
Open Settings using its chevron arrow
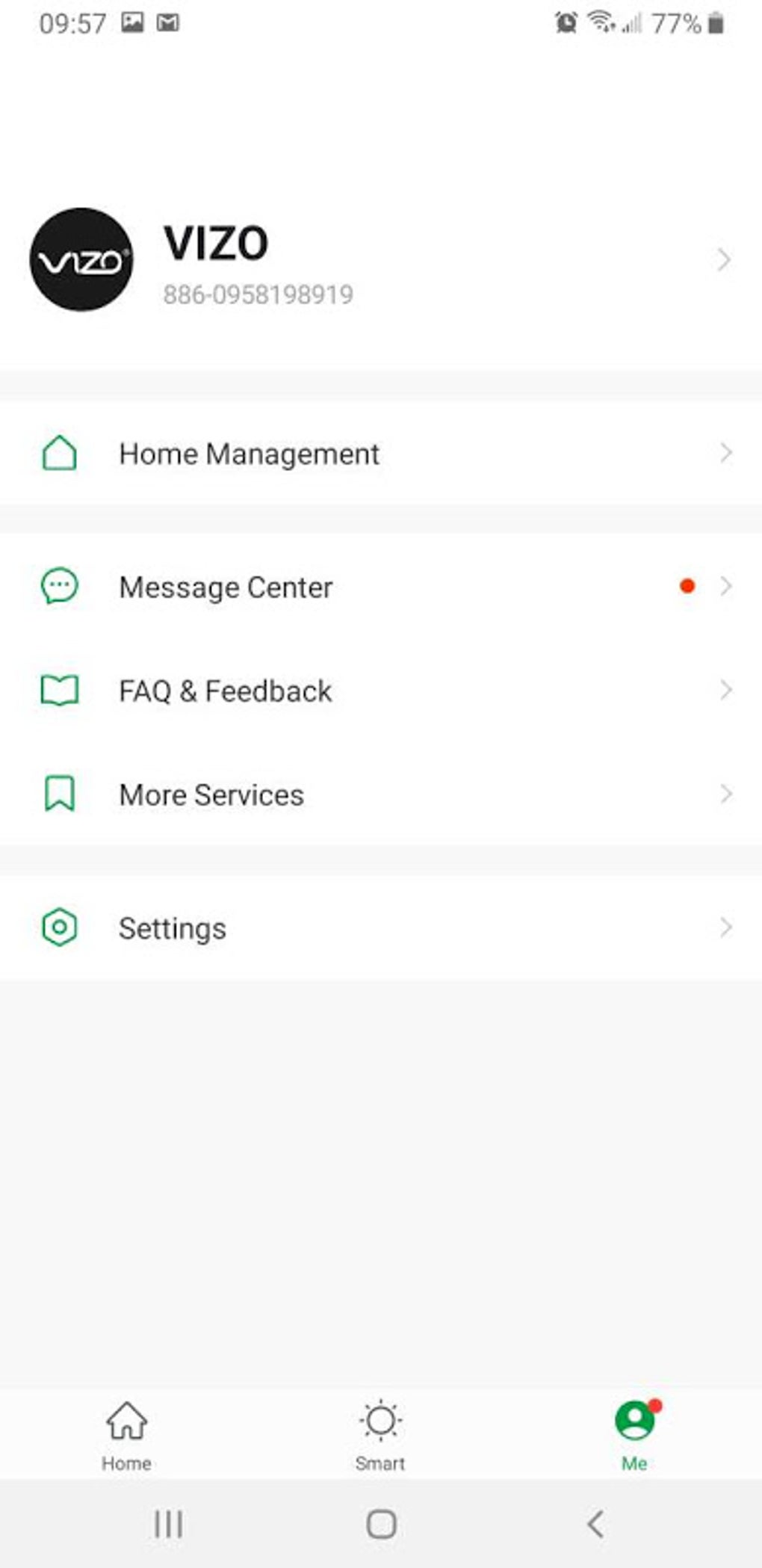[726, 927]
